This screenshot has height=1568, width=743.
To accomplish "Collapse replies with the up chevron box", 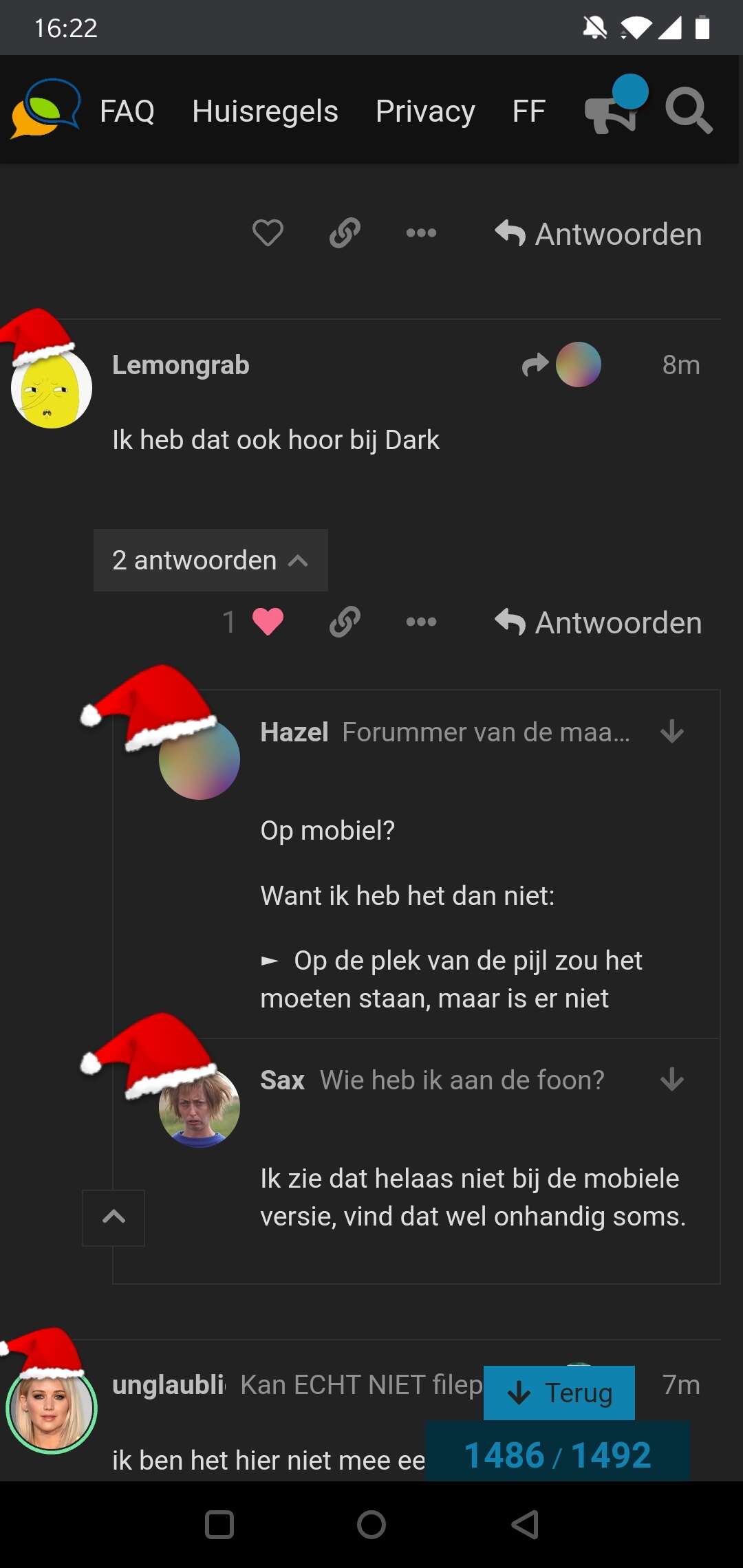I will (x=114, y=1217).
